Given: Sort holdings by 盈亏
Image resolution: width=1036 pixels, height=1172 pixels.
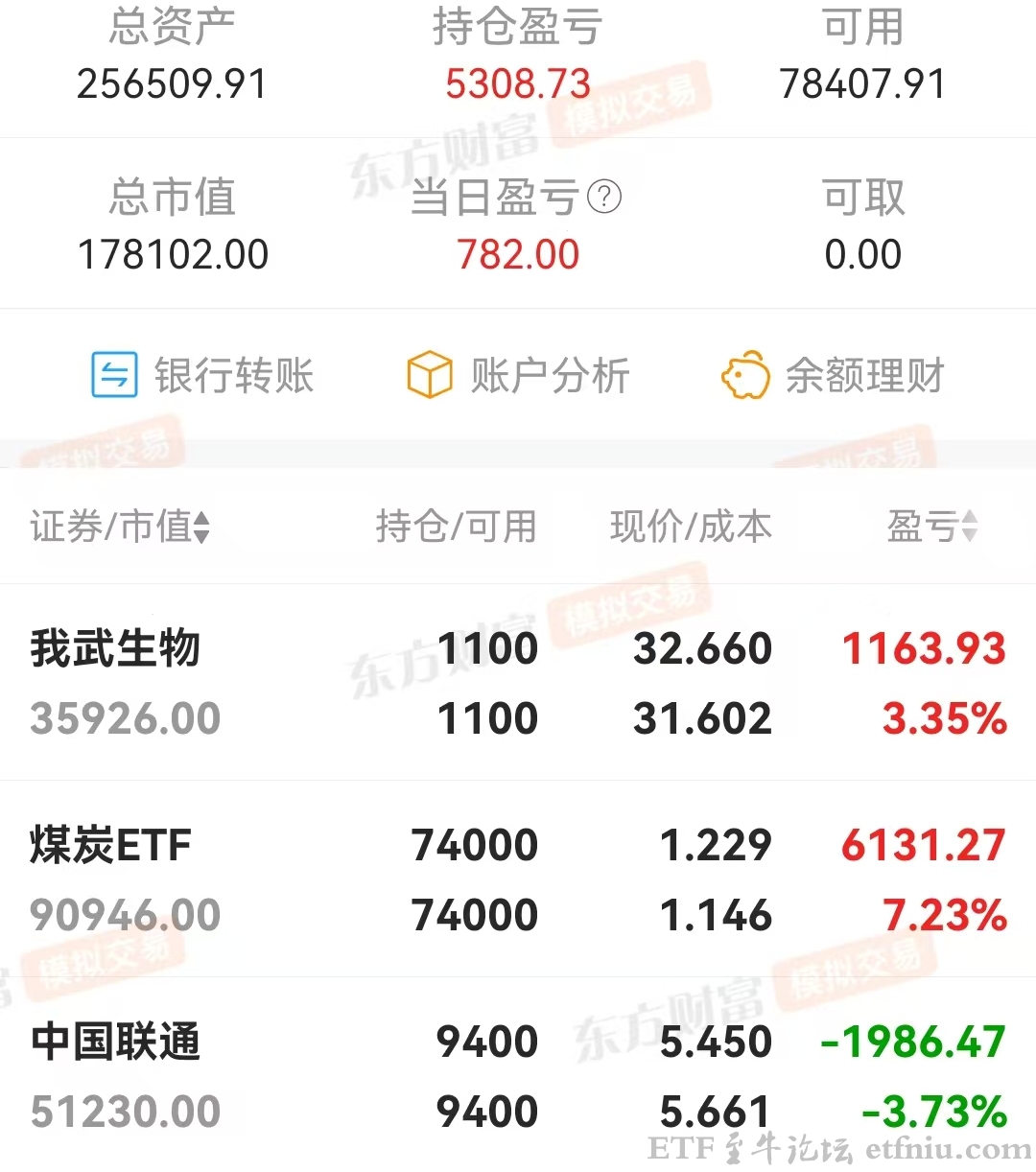Looking at the screenshot, I should point(932,527).
